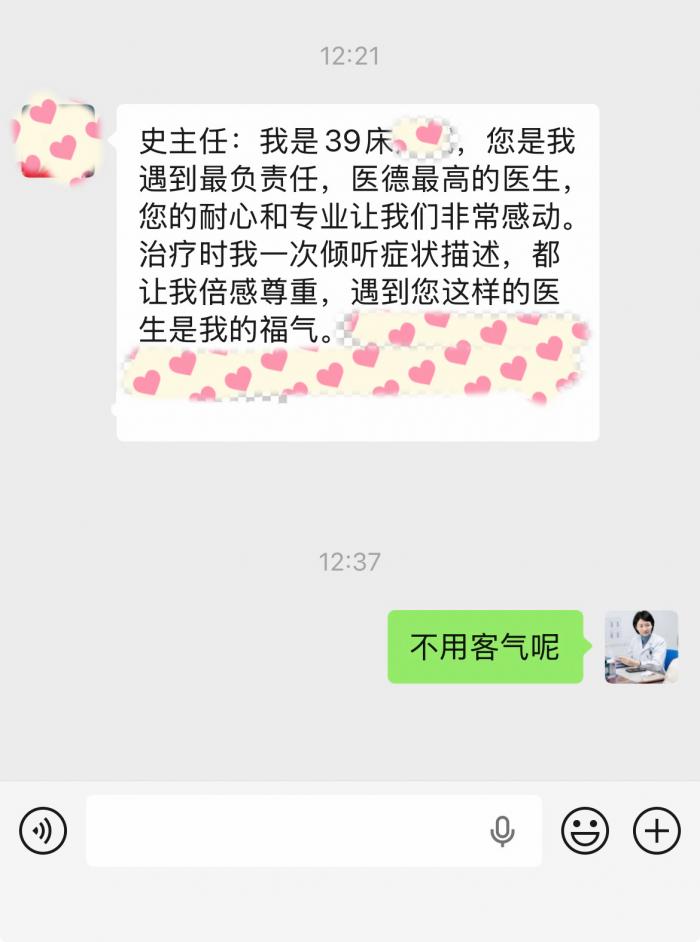Focus the message text field
700x942 pixels.
(x=285, y=831)
